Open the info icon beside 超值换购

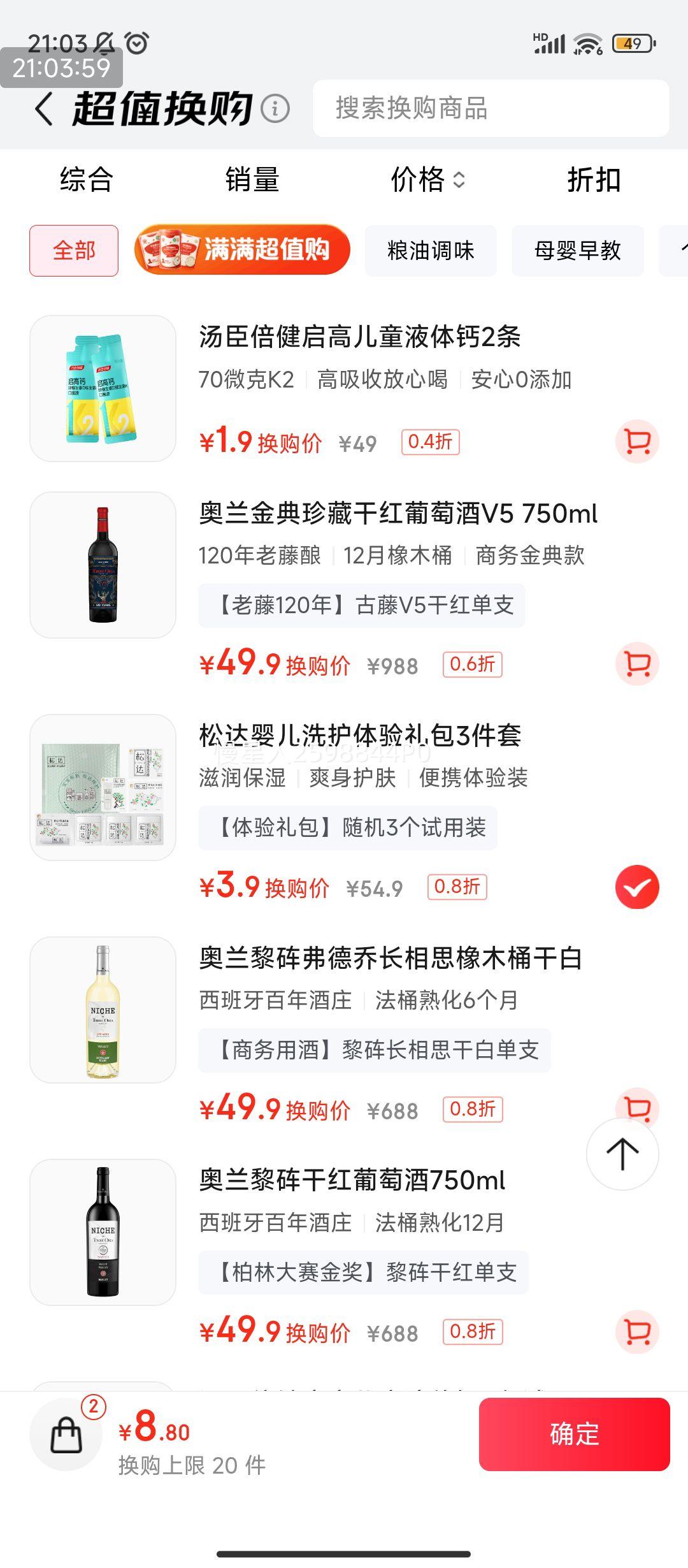coord(275,109)
